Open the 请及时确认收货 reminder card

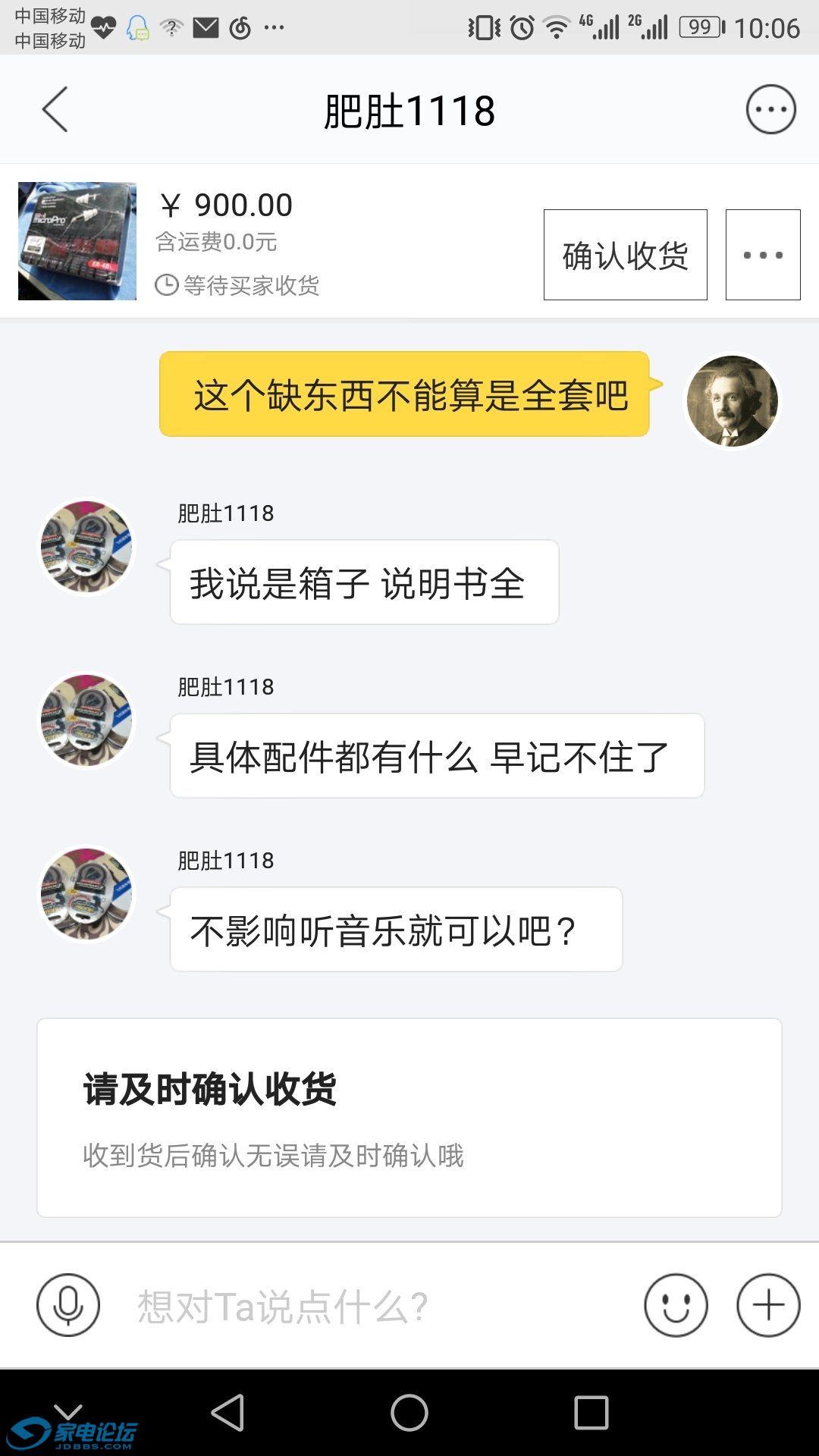click(409, 1118)
